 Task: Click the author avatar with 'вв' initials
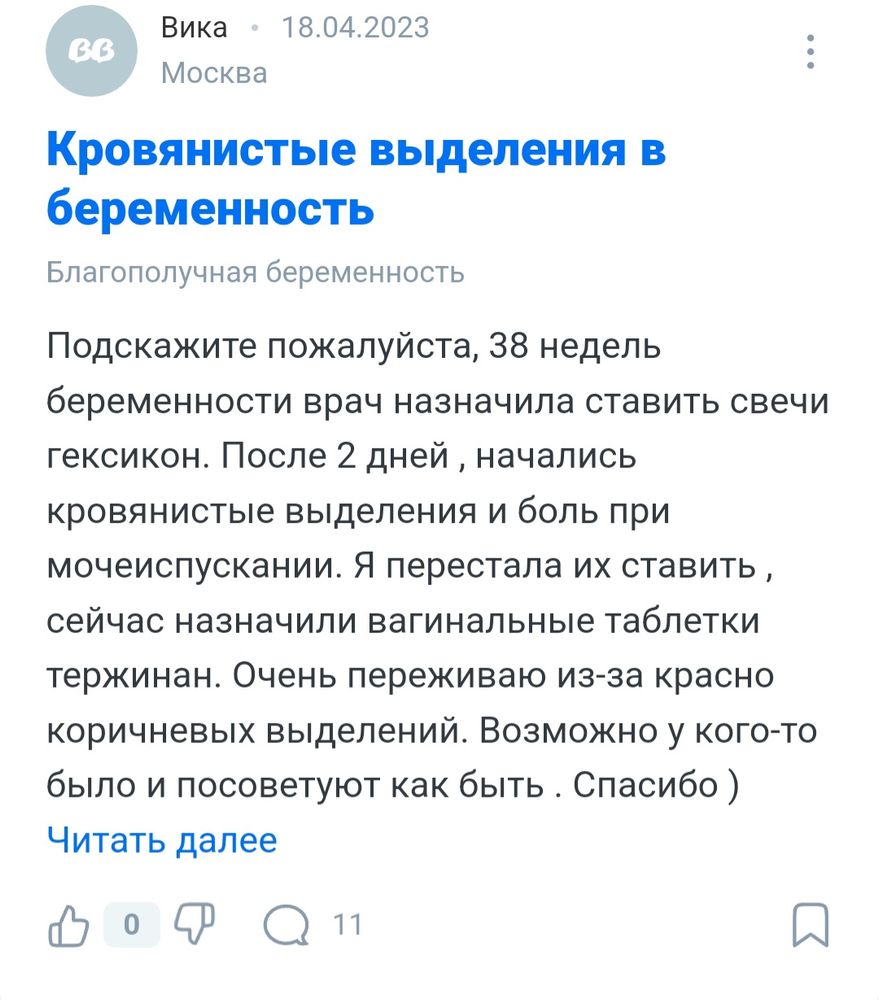[x=91, y=52]
